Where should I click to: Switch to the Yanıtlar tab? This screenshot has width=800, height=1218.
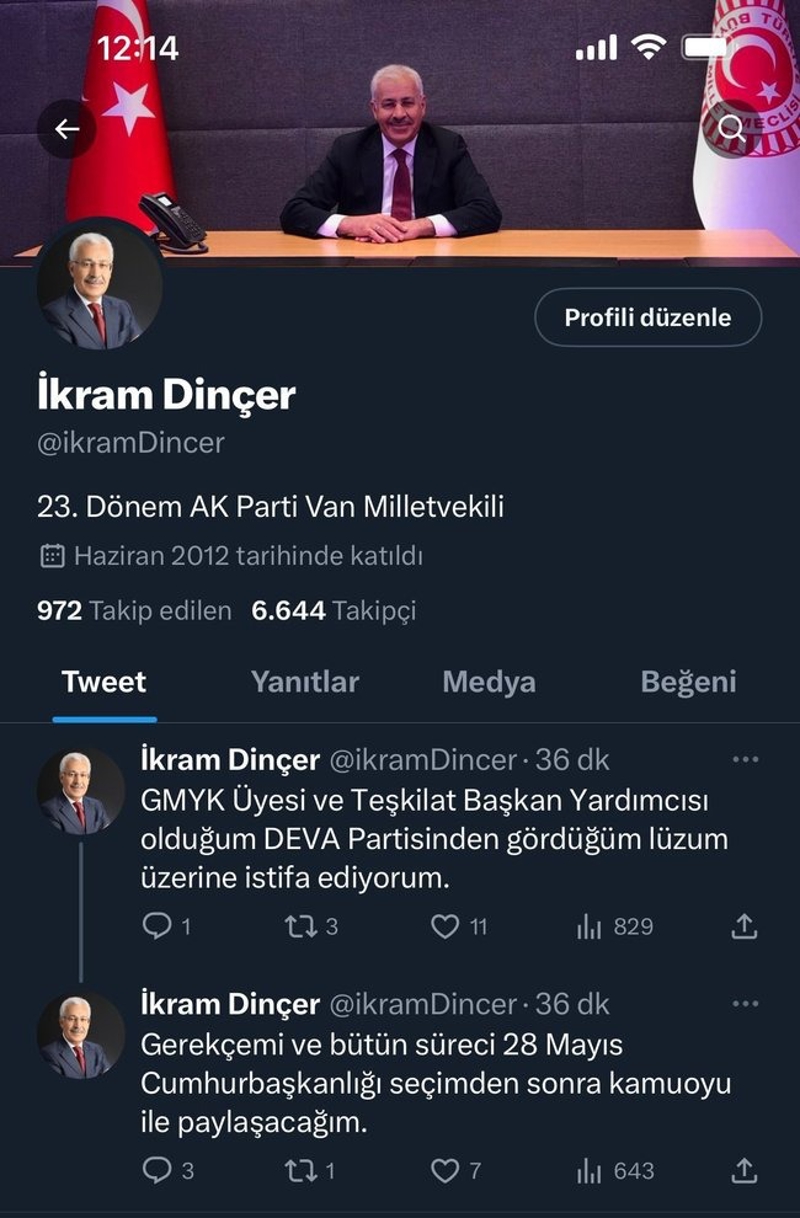(x=303, y=682)
